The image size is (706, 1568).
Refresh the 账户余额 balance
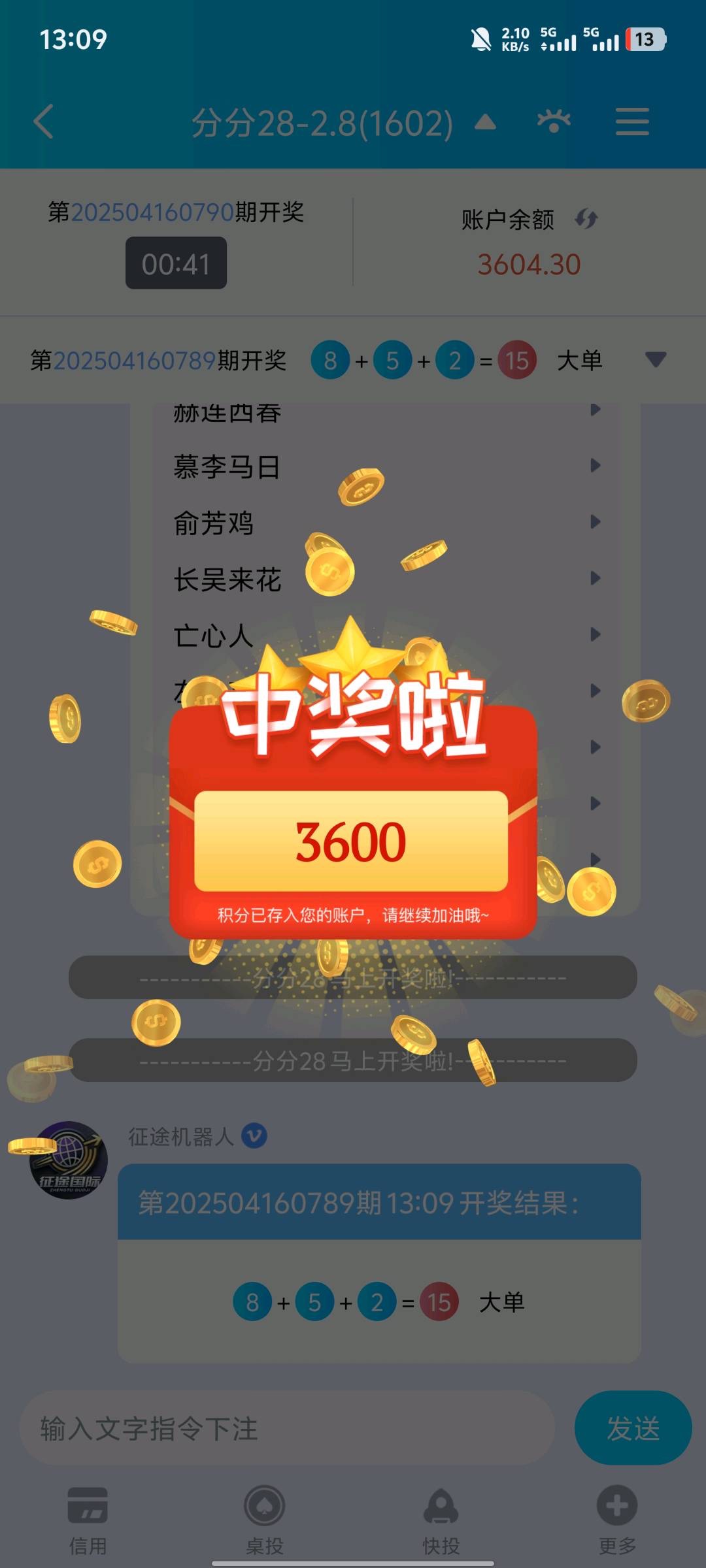[586, 219]
